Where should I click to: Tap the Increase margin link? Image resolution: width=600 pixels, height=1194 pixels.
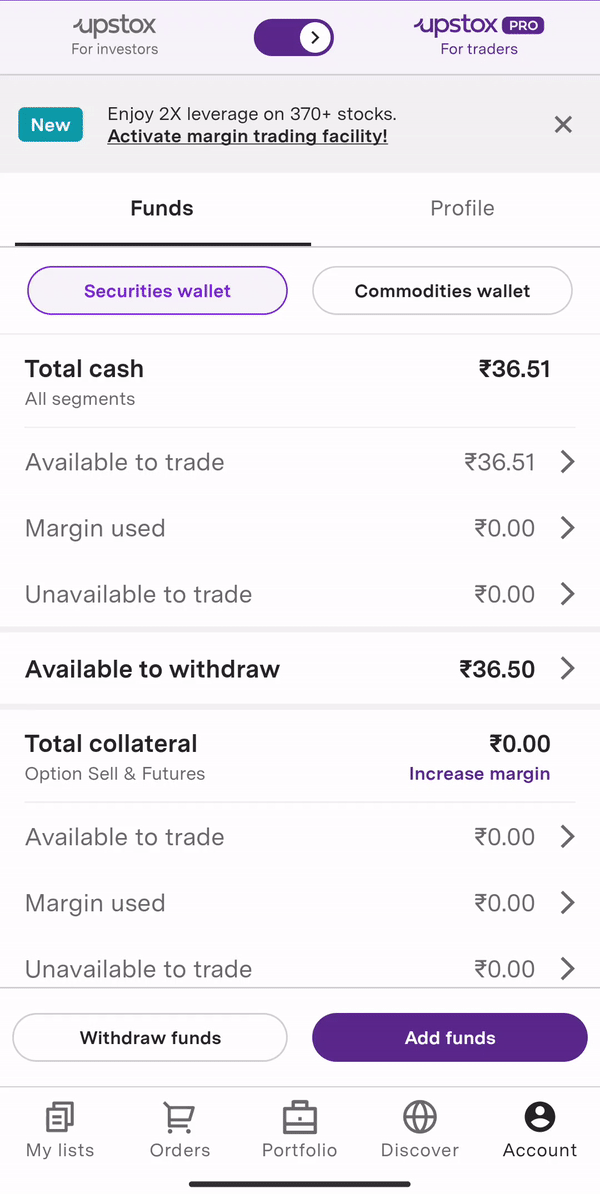pos(480,774)
